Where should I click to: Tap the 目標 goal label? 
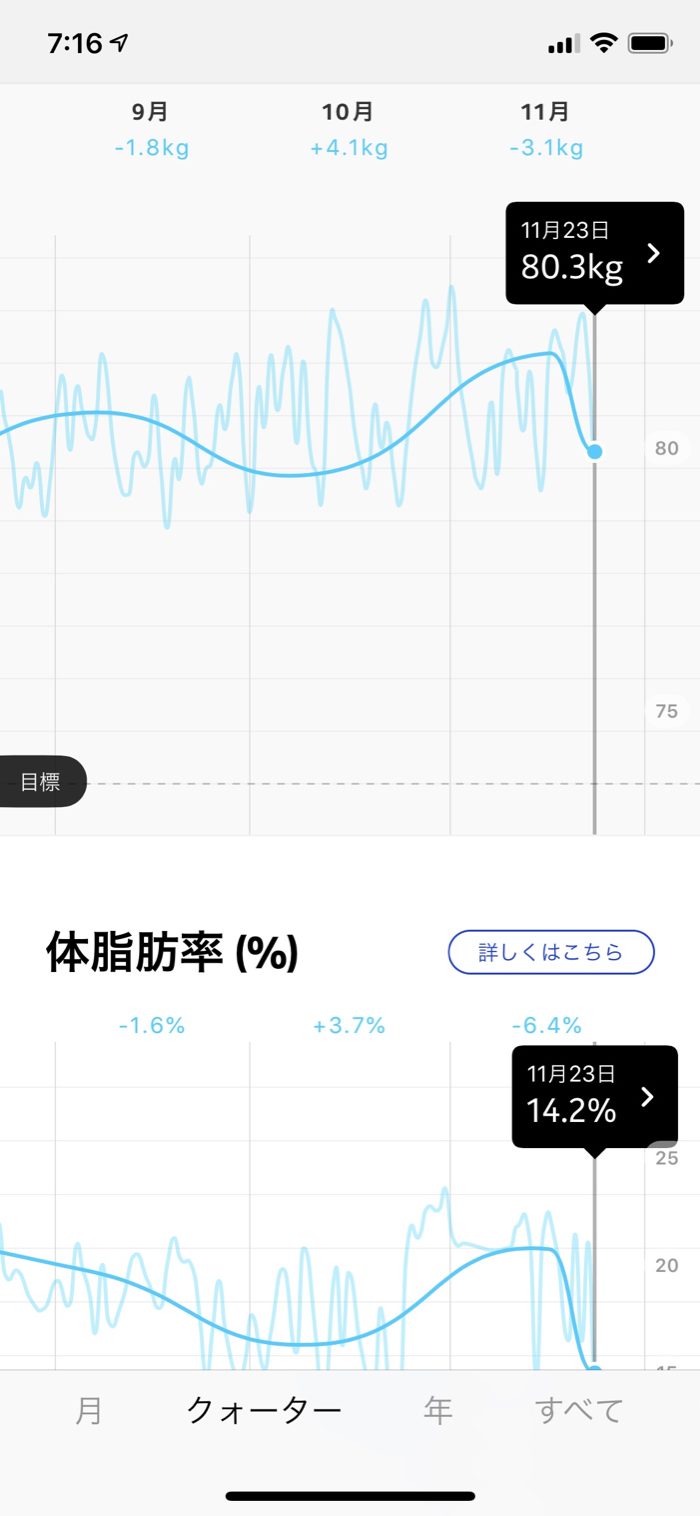40,782
